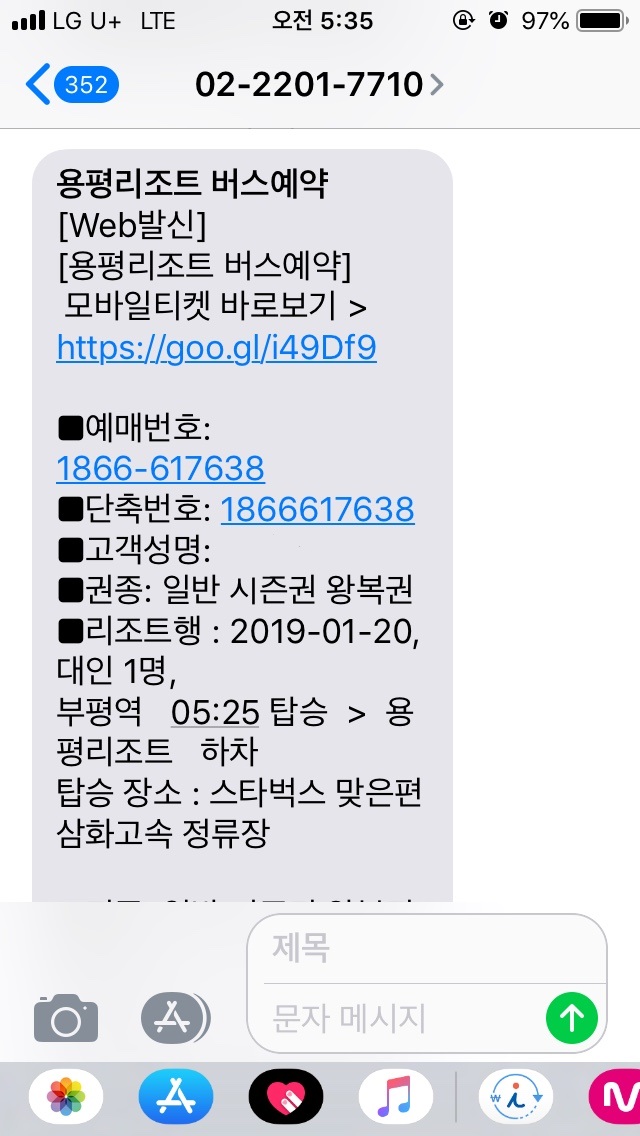The height and width of the screenshot is (1136, 640).
Task: Toggle the iMessage app drawer button
Action: [174, 1019]
